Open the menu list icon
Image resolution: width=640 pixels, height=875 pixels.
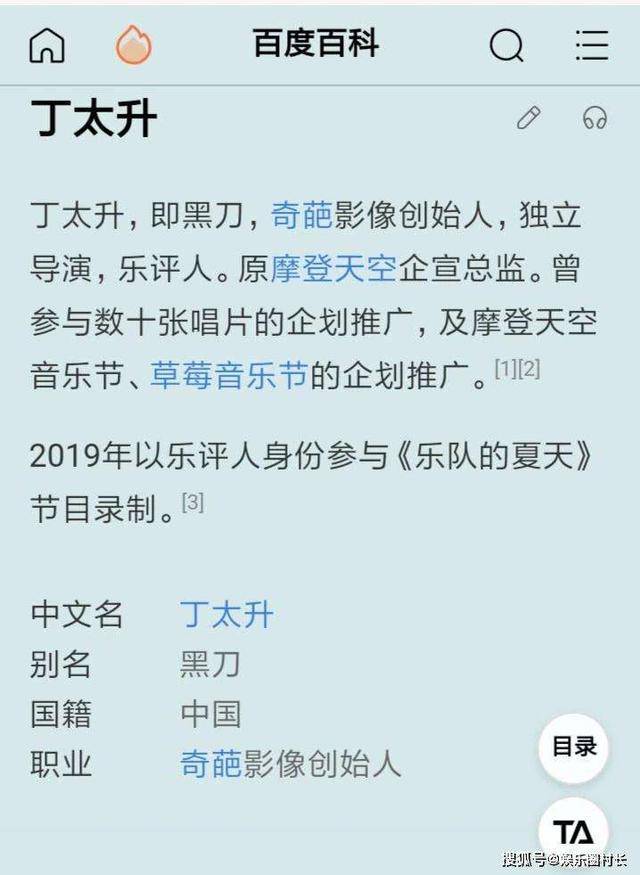(592, 45)
